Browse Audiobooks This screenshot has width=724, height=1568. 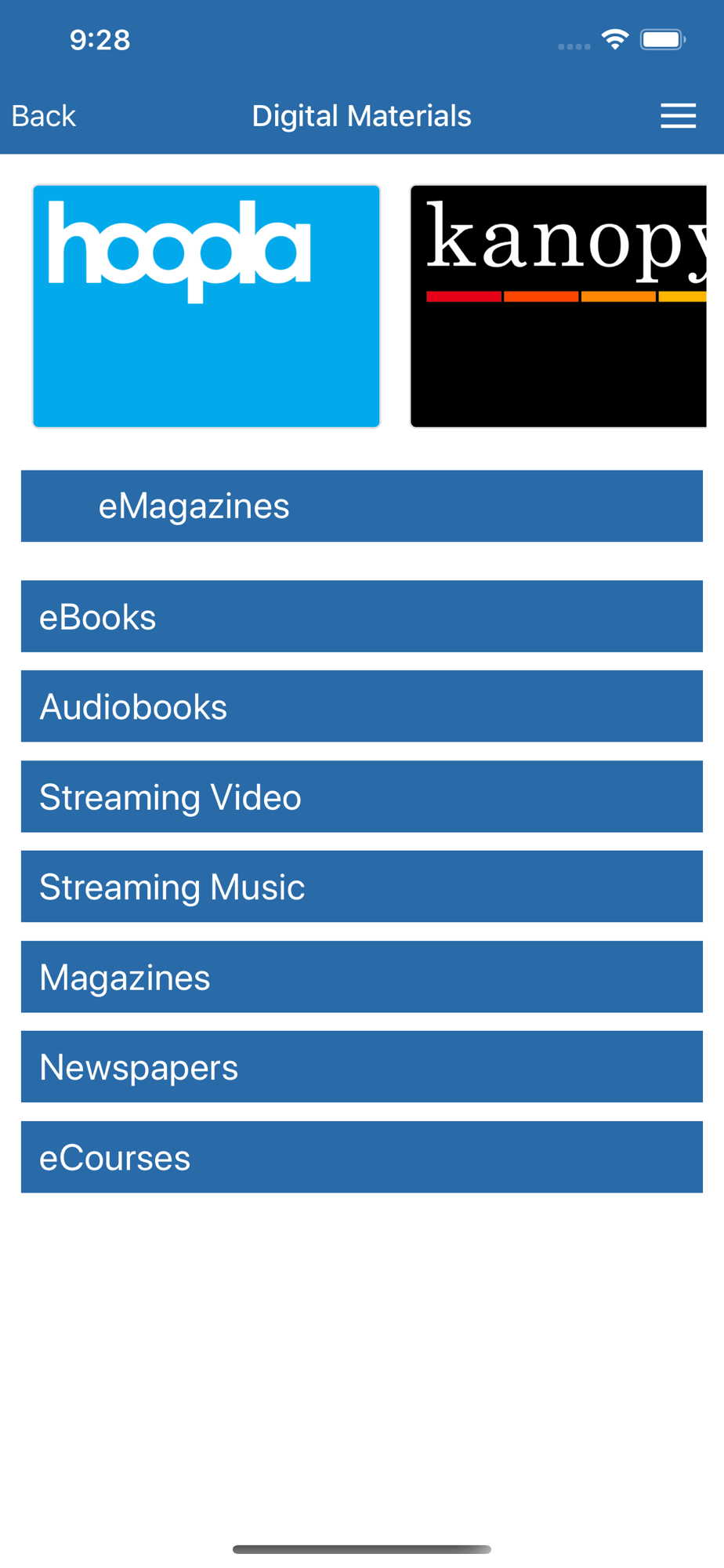362,706
